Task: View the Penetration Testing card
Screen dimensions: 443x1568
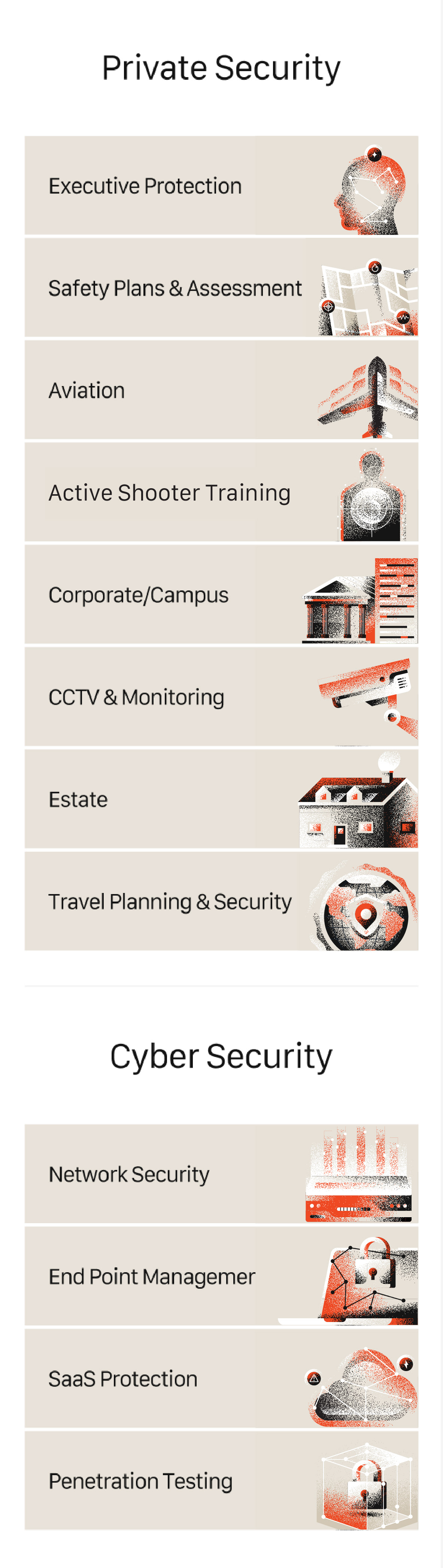Action: point(221,1481)
